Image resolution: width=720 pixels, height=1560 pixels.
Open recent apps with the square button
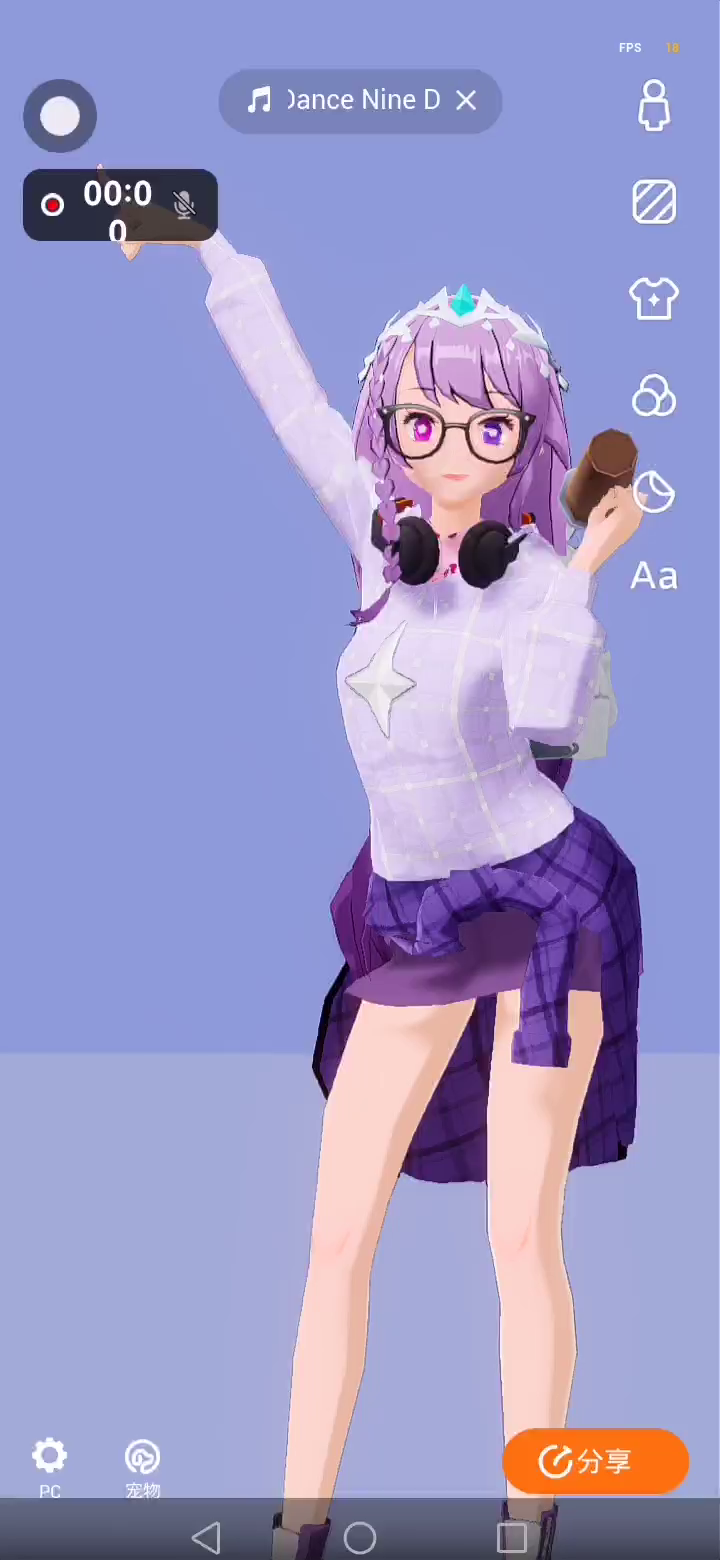pos(512,1537)
